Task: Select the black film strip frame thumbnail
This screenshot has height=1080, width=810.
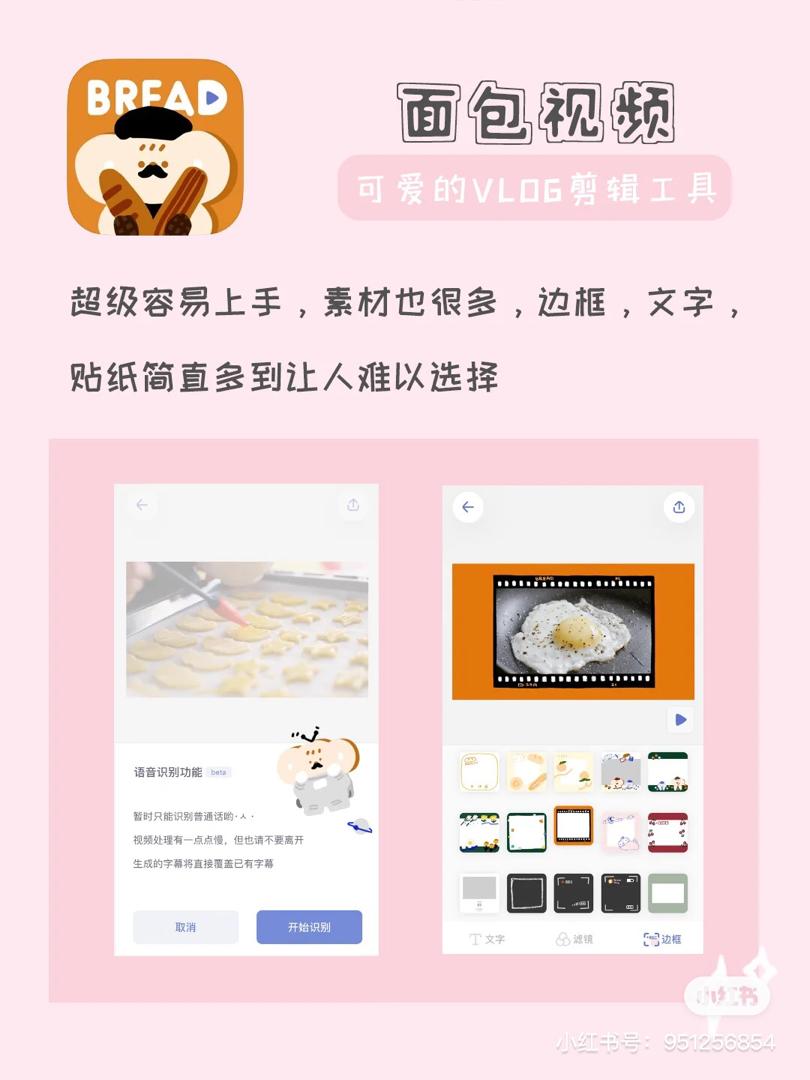Action: tap(572, 825)
